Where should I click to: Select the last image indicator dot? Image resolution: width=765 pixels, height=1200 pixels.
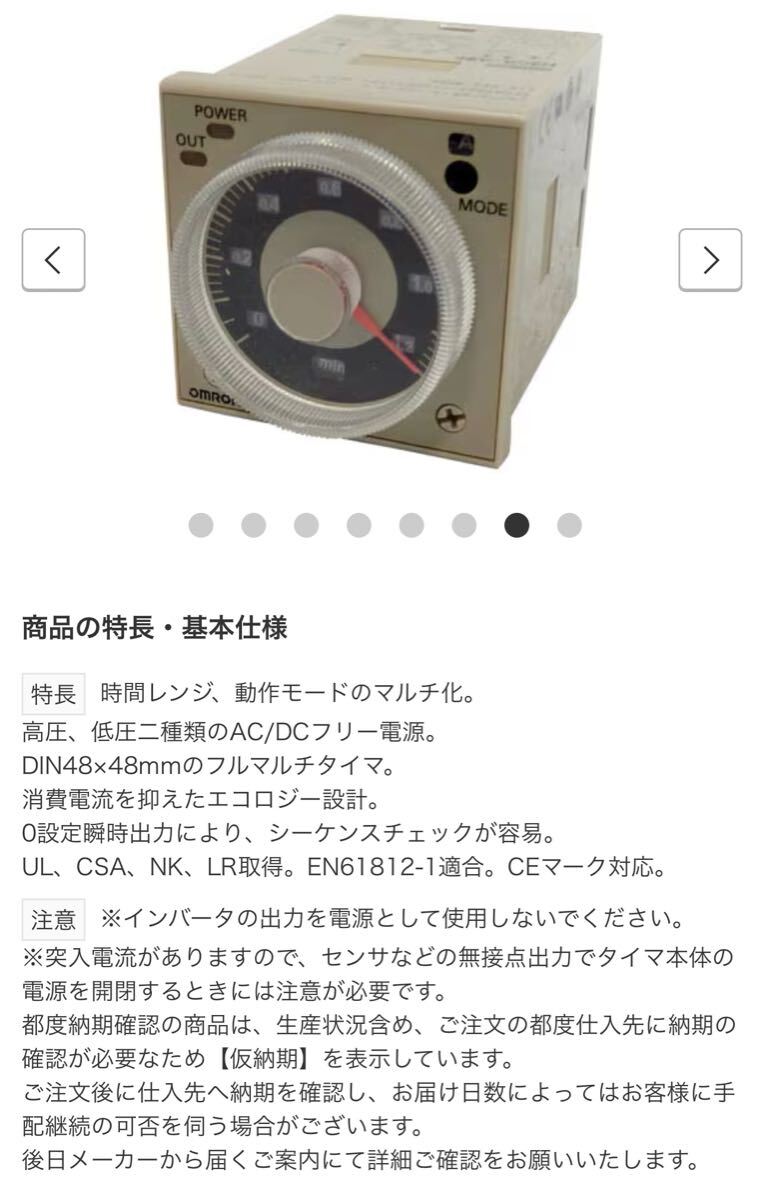coord(569,525)
